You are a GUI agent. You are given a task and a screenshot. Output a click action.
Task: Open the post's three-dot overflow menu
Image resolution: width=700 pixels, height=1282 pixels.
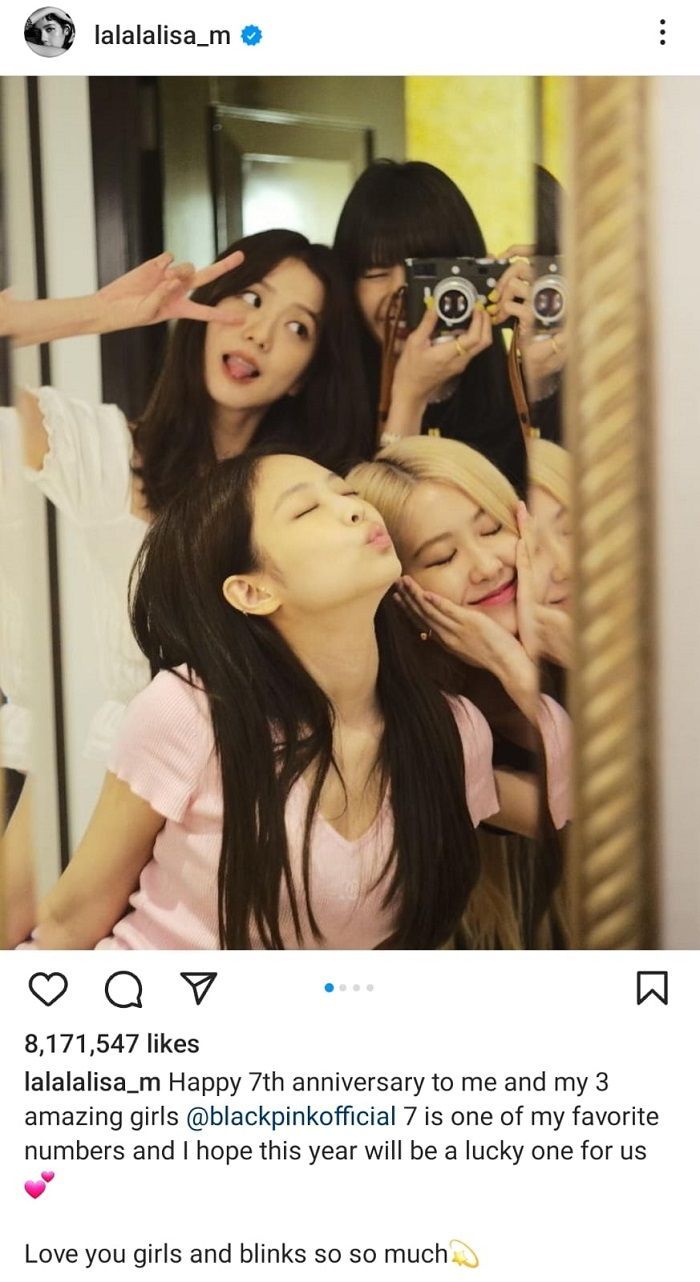click(662, 33)
